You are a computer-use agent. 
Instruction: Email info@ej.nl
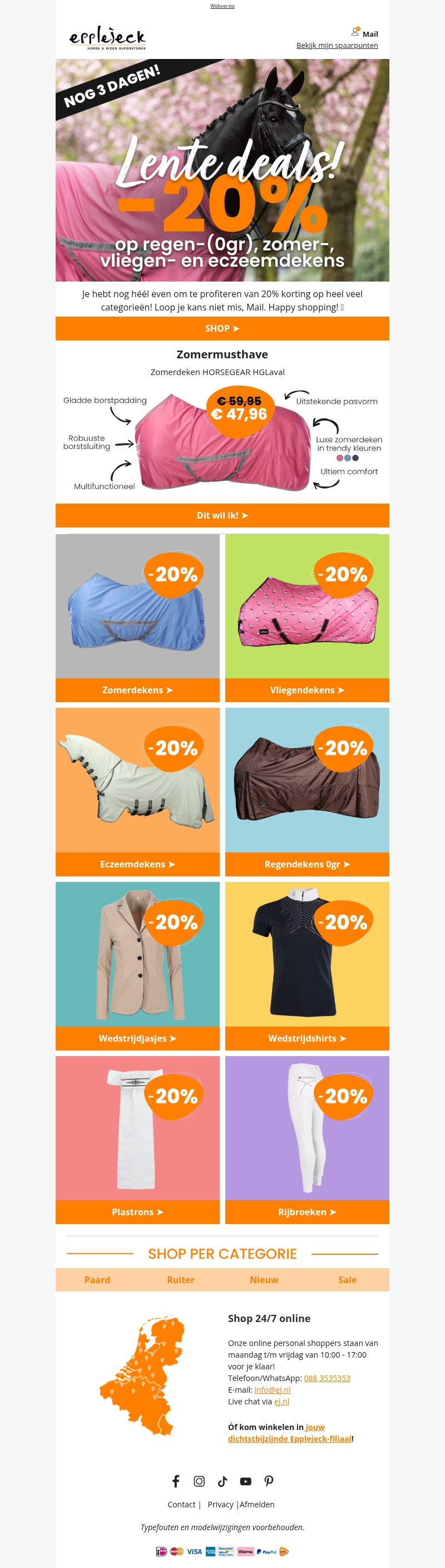272,1389
